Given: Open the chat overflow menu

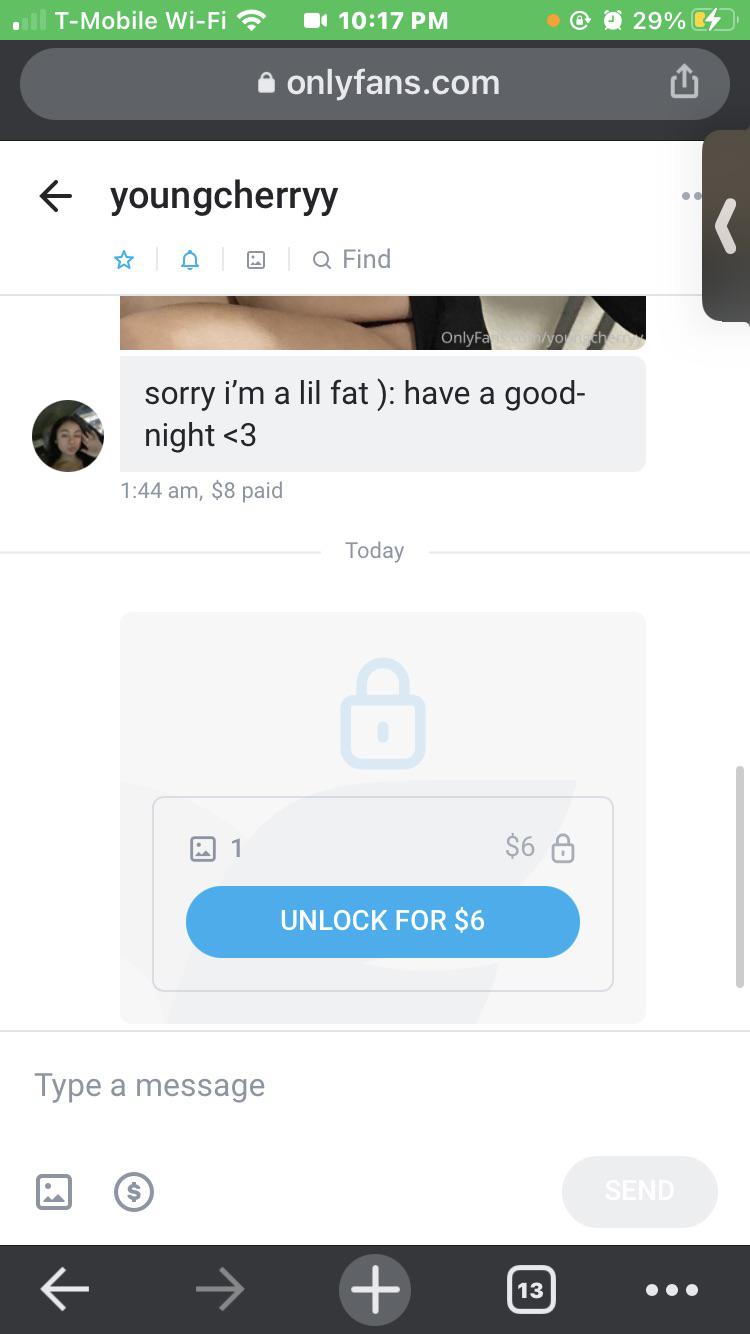Looking at the screenshot, I should (690, 196).
